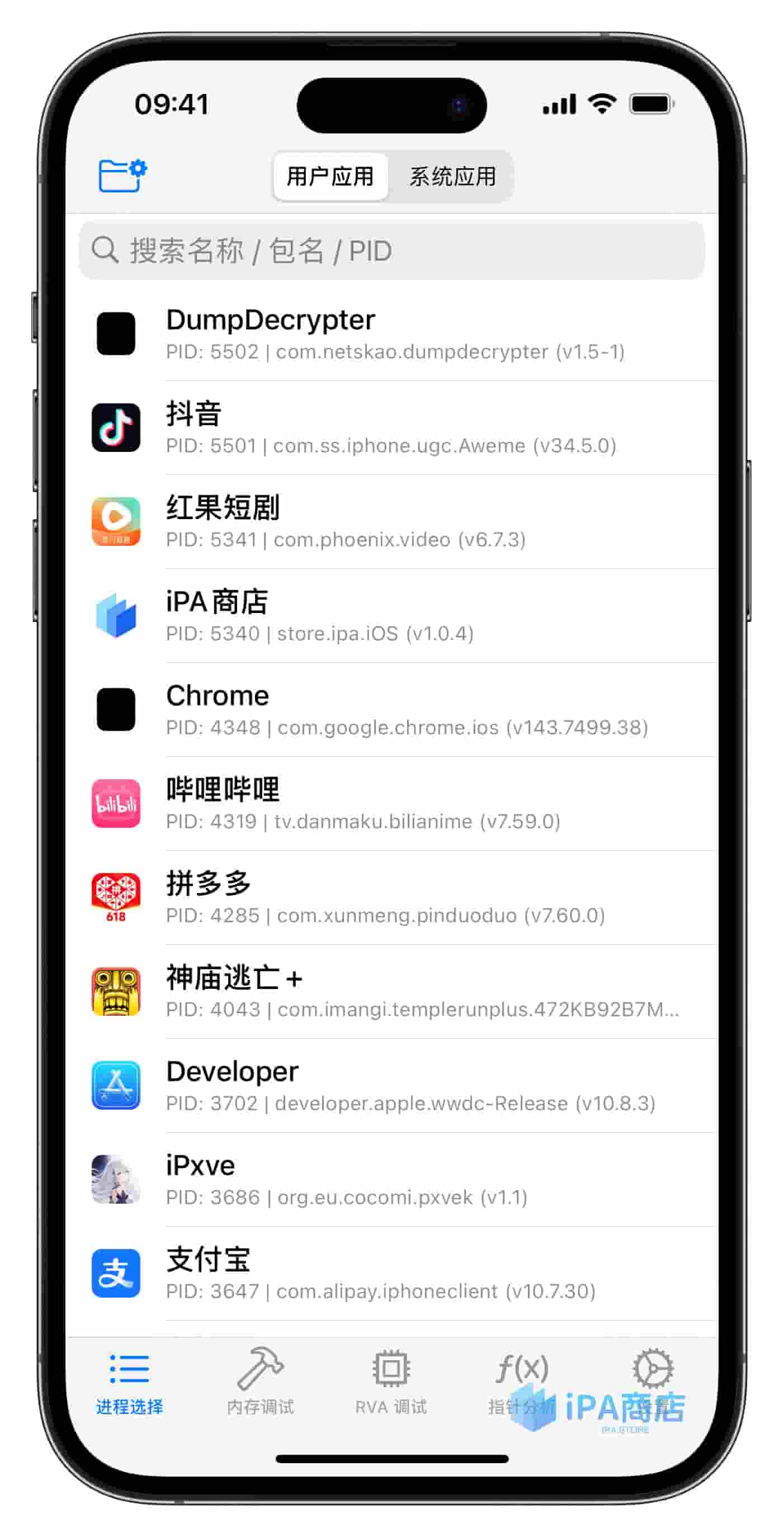Open the settings gear tab

pyautogui.click(x=653, y=1373)
